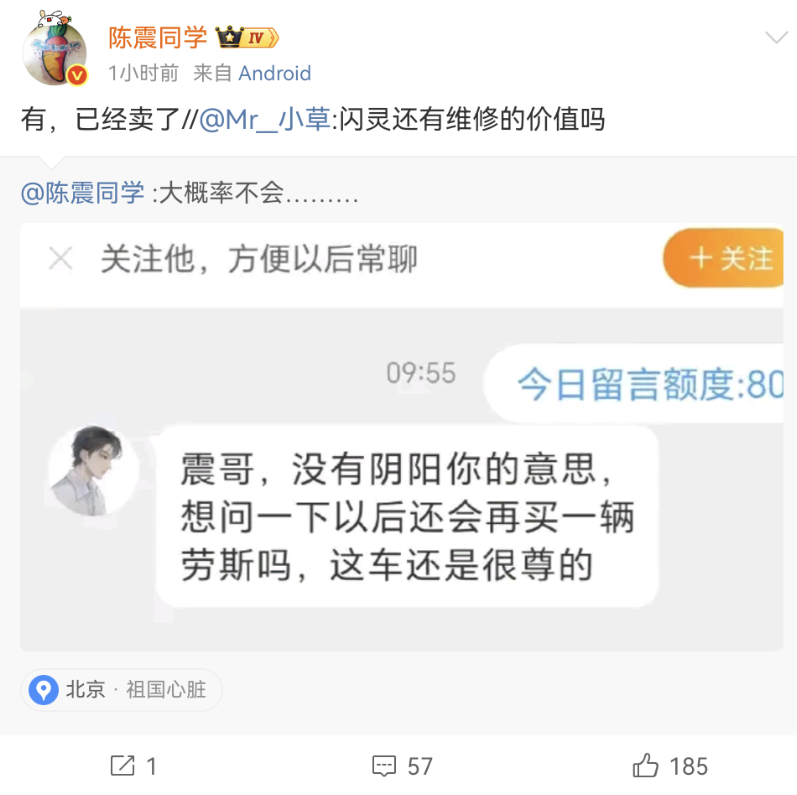
Task: Repost this post
Action: coord(134,766)
